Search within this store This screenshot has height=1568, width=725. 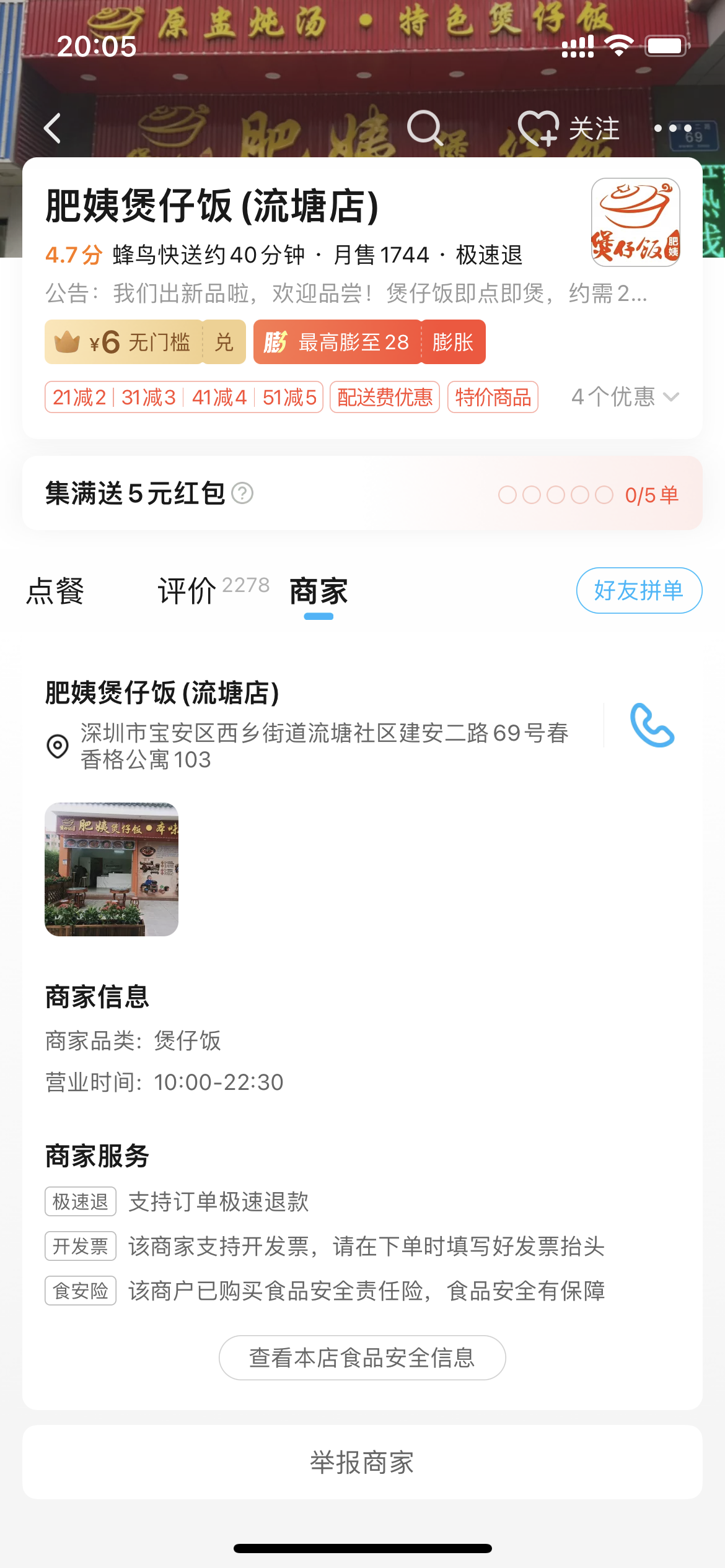425,128
